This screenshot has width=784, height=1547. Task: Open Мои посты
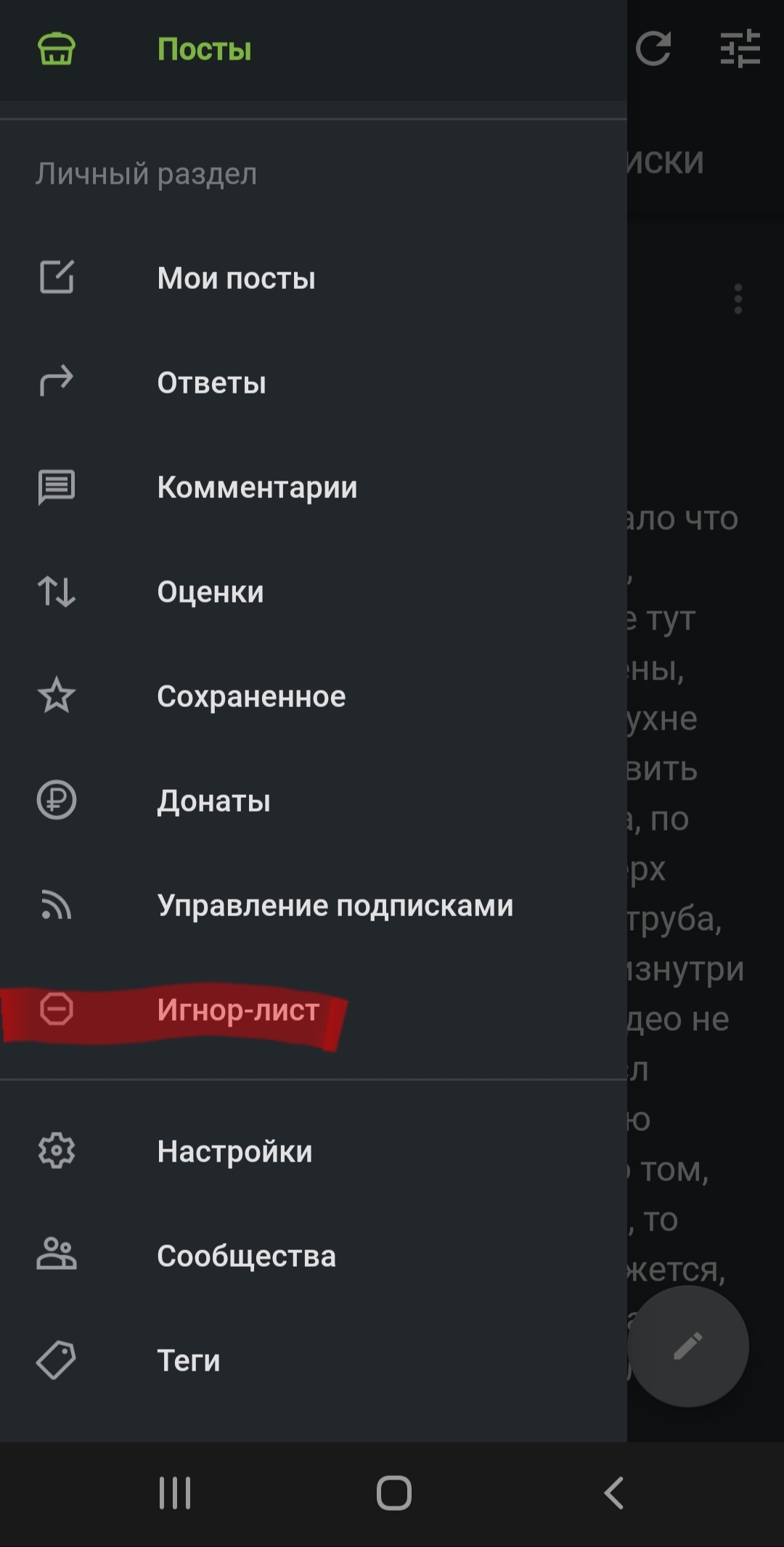(236, 278)
